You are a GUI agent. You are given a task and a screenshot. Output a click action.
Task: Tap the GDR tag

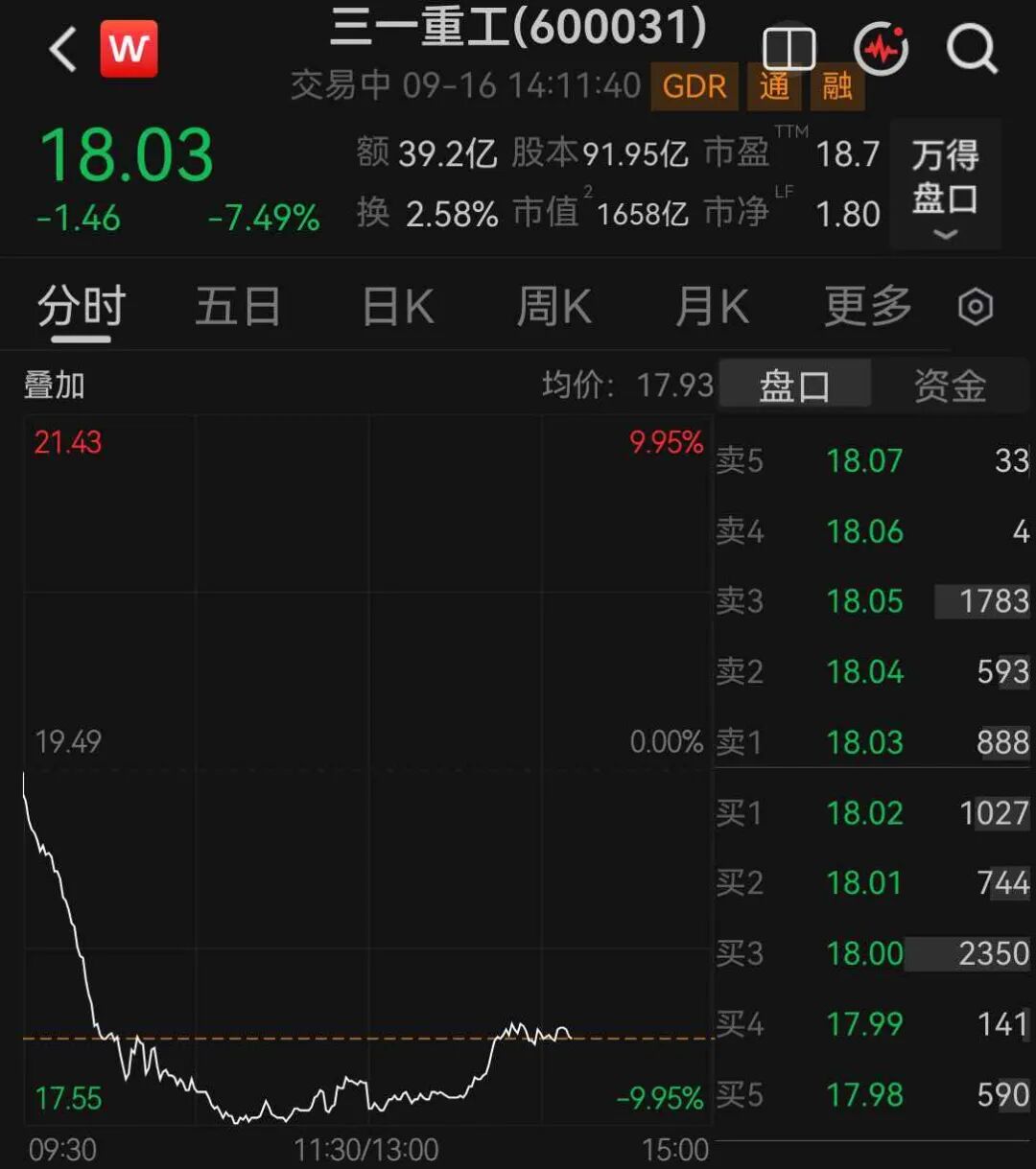coord(695,86)
